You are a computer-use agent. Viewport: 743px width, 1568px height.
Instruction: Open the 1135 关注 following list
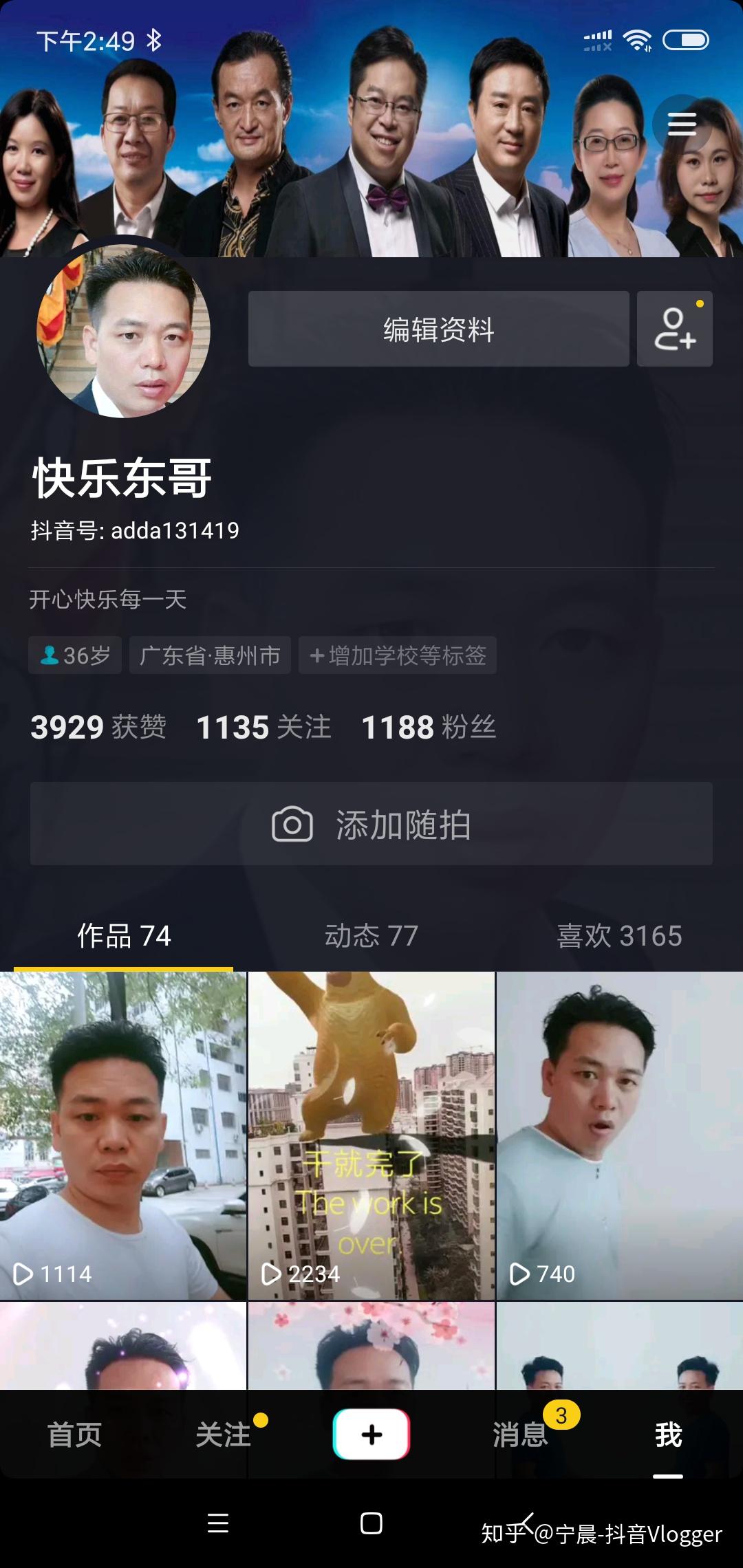tap(263, 727)
